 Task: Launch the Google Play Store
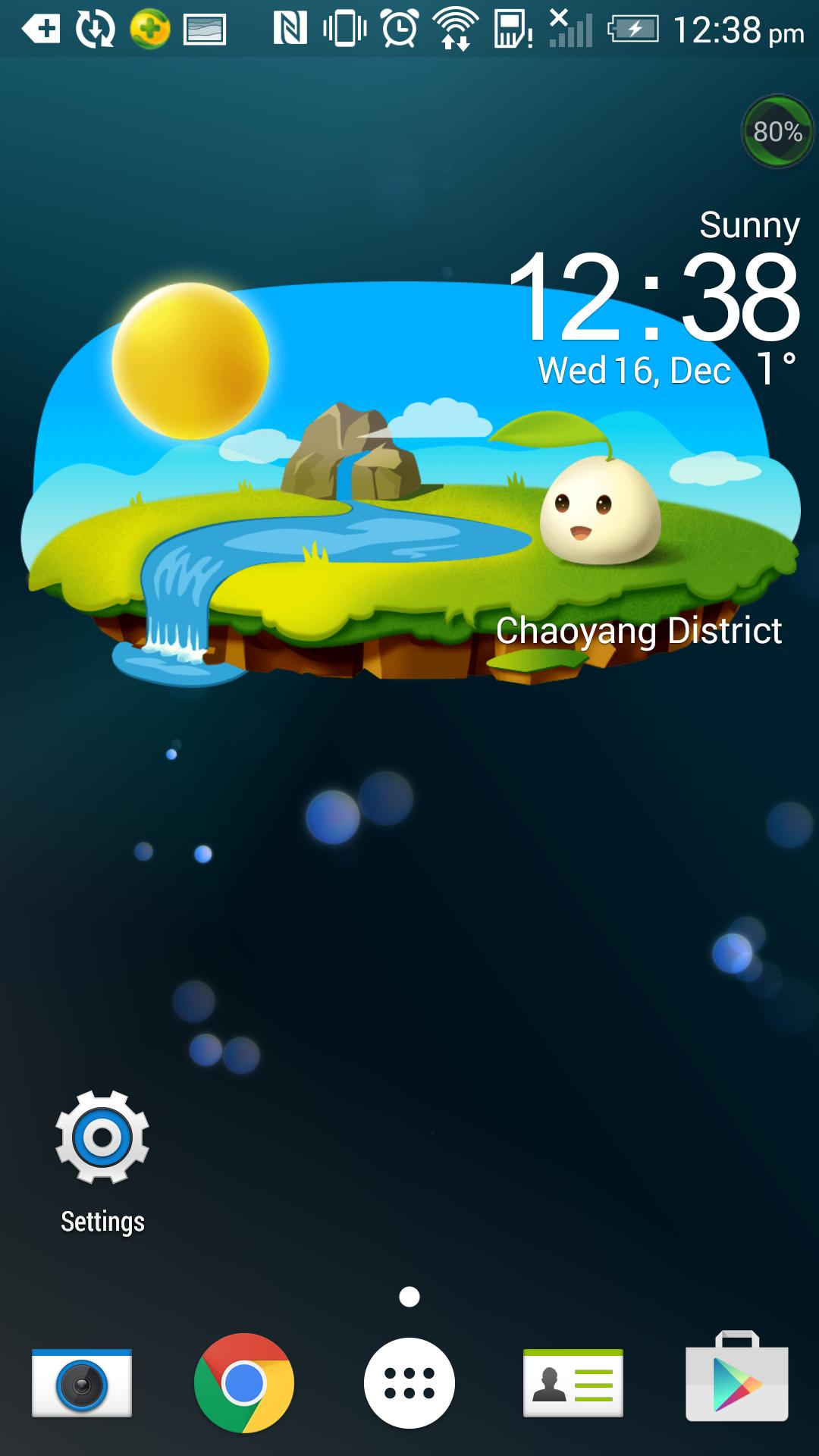coord(736,1379)
